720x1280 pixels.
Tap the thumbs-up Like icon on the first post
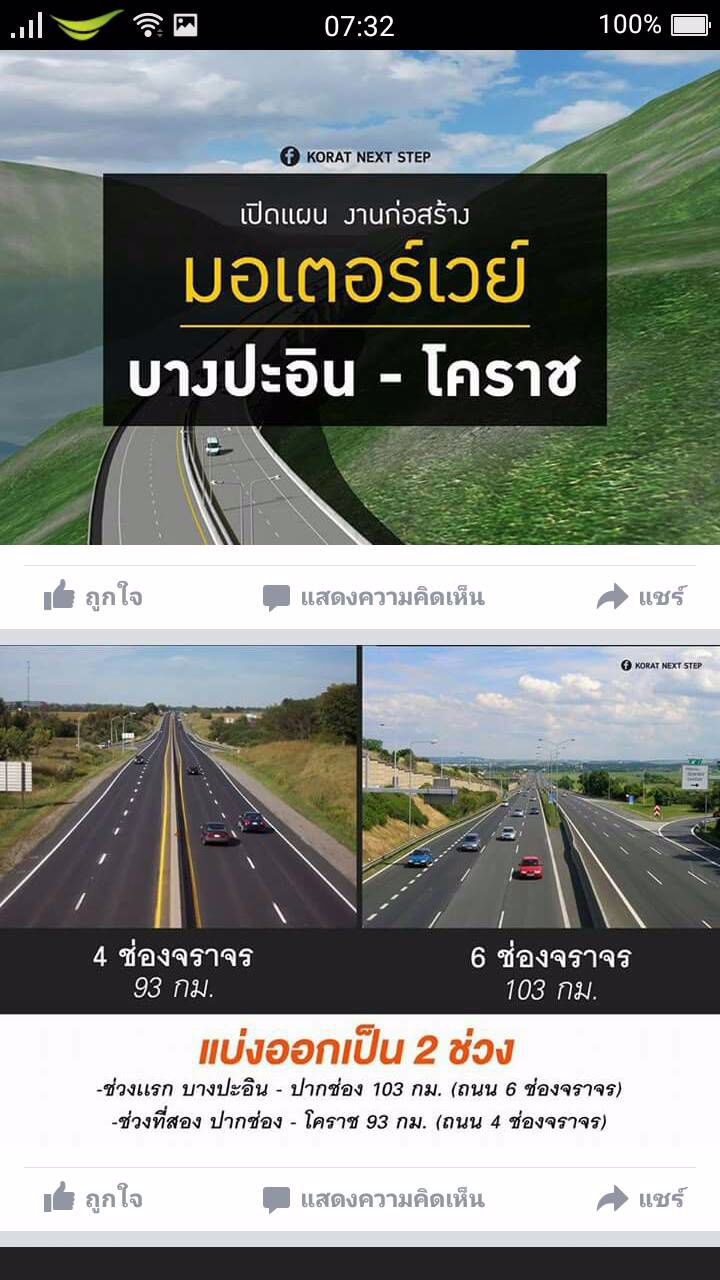(x=60, y=597)
